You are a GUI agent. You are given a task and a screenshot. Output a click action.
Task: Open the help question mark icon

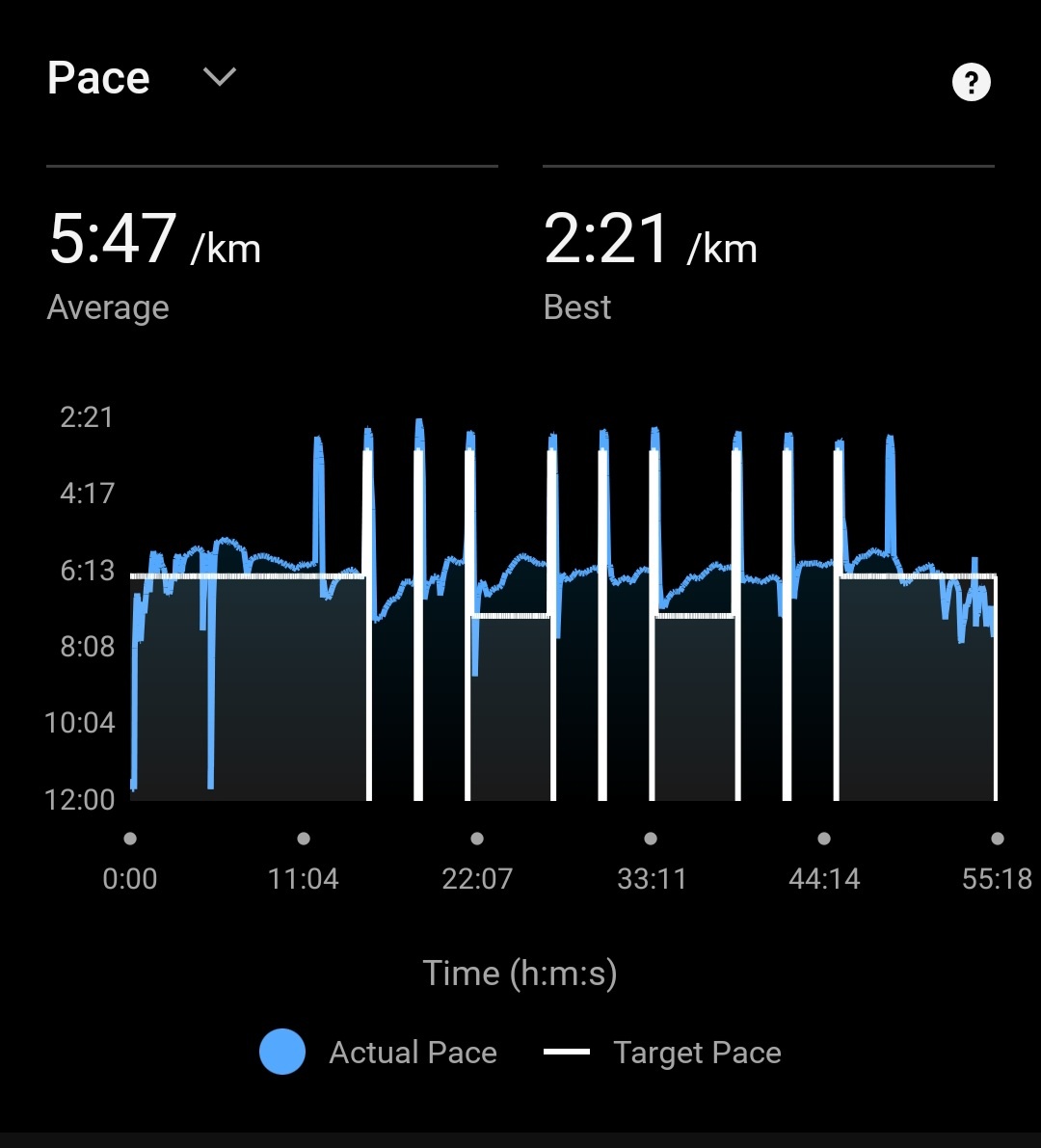(x=971, y=81)
